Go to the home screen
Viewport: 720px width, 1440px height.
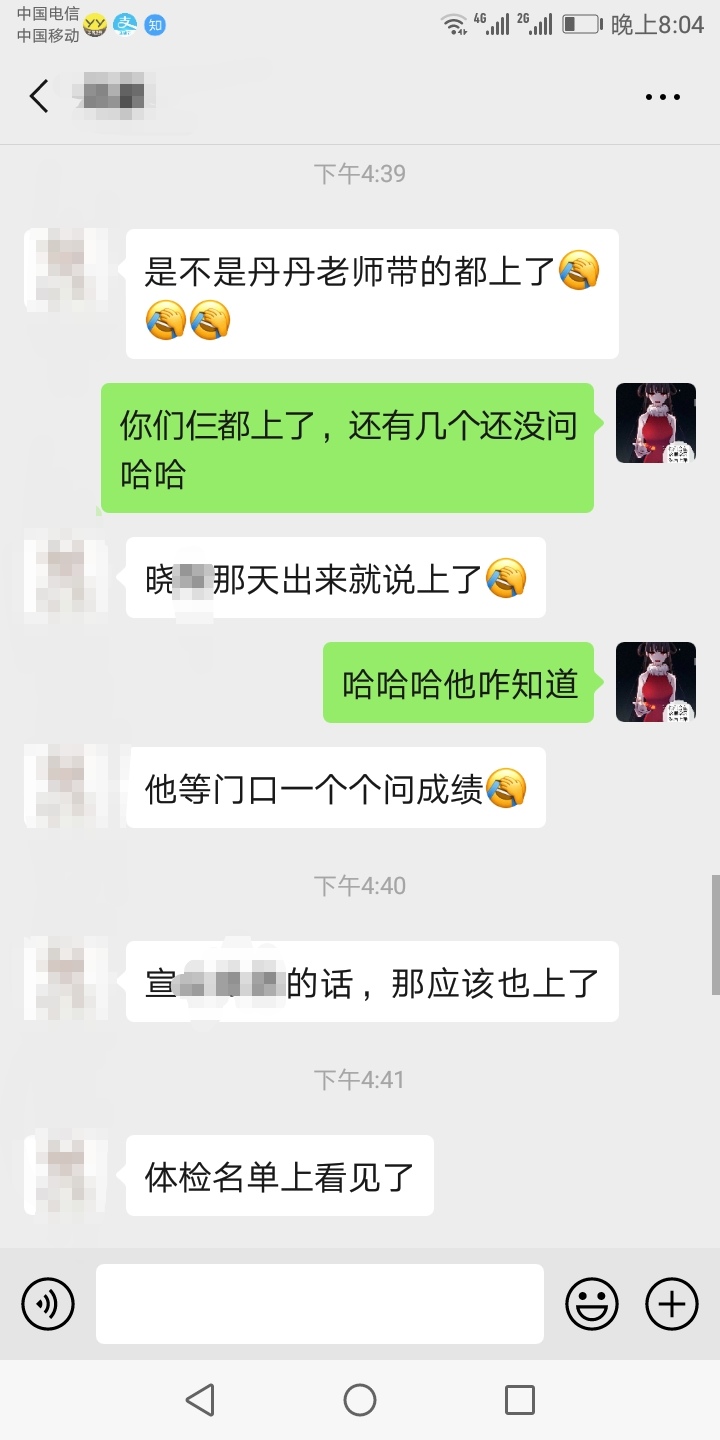[360, 1400]
